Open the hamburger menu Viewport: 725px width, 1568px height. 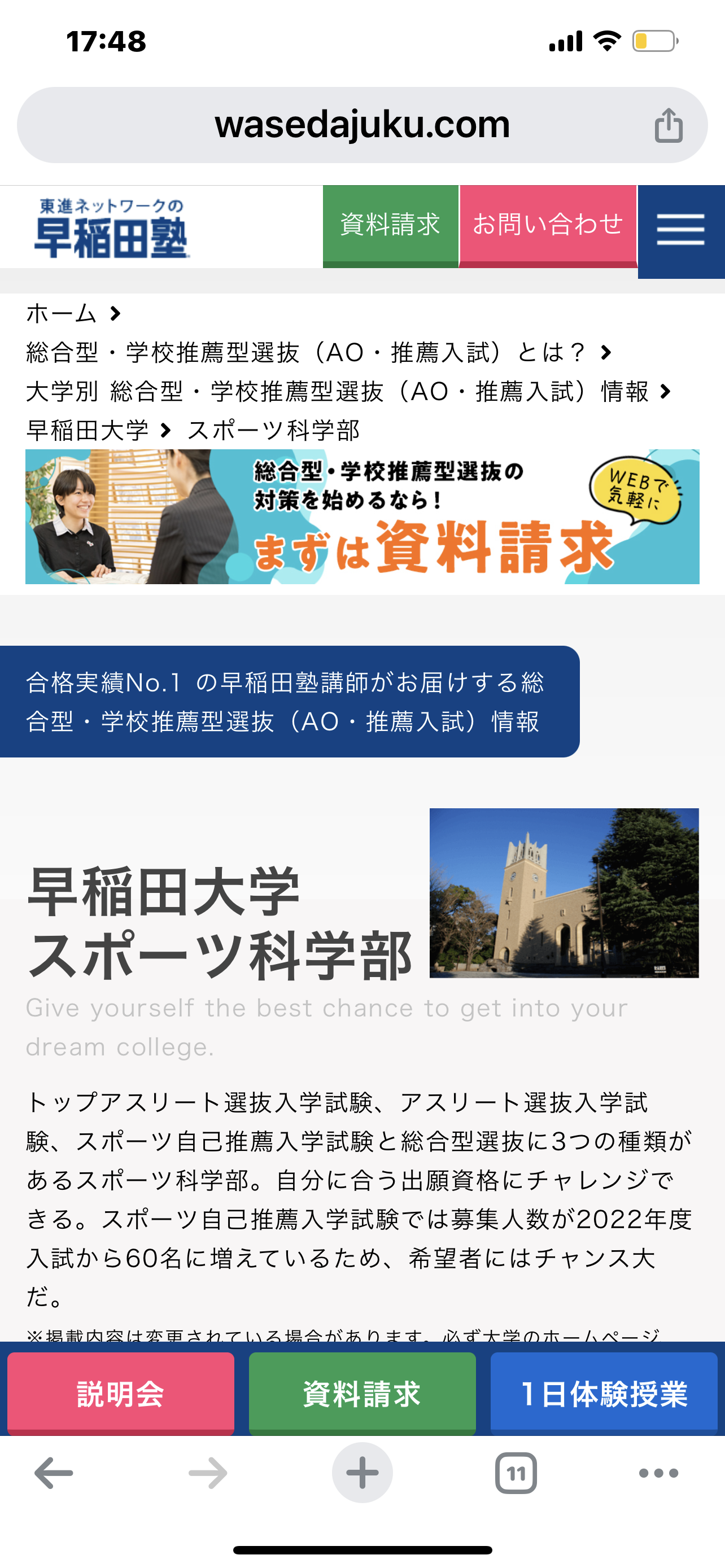pos(681,231)
